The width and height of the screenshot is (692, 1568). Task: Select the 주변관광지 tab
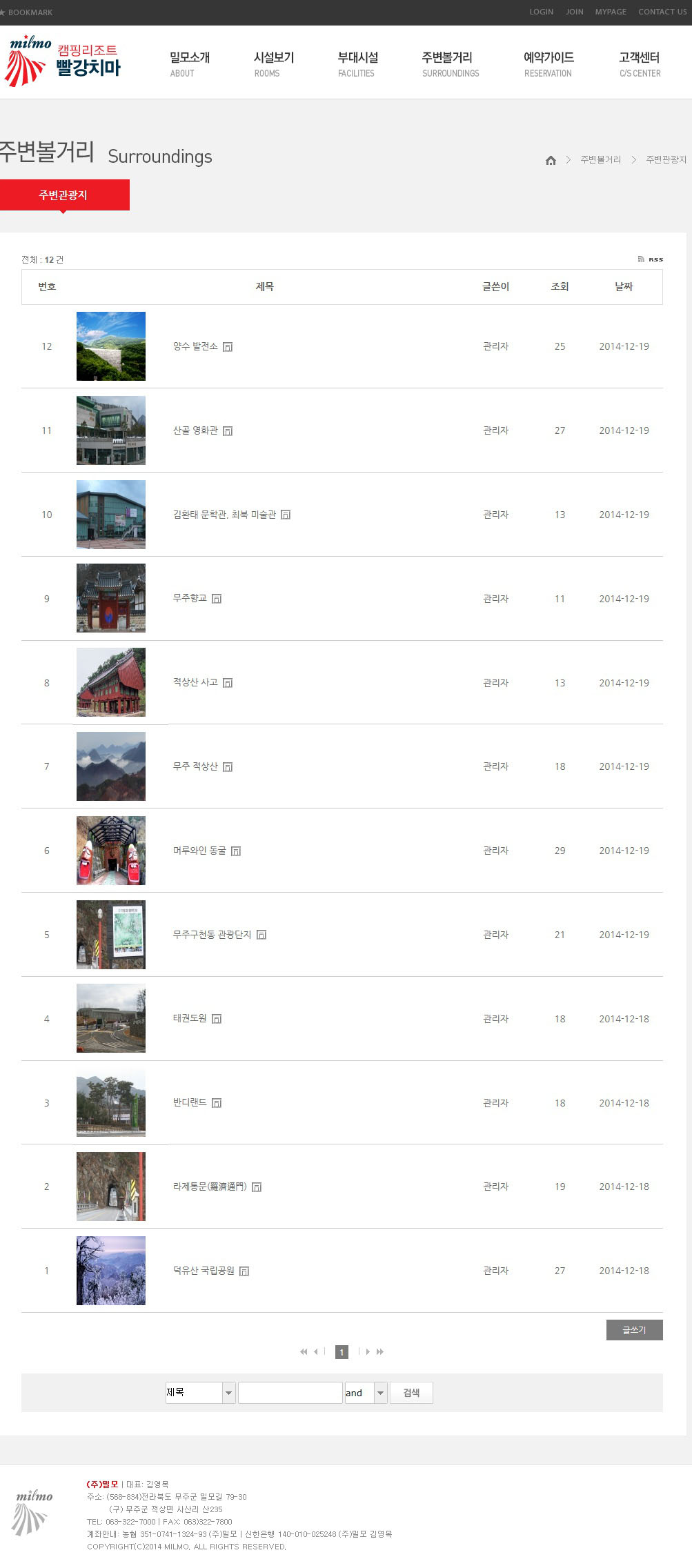tap(63, 195)
